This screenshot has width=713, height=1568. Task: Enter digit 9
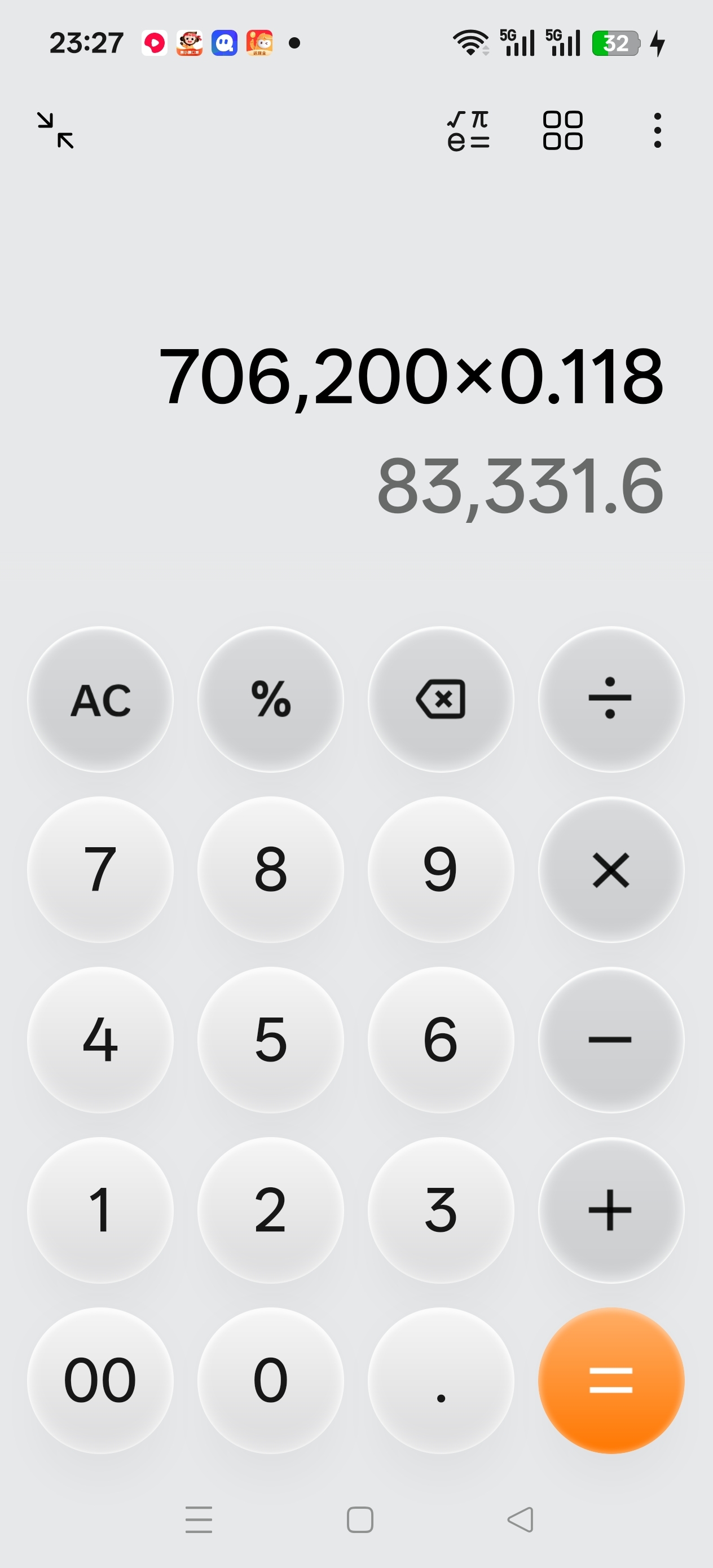[x=441, y=870]
